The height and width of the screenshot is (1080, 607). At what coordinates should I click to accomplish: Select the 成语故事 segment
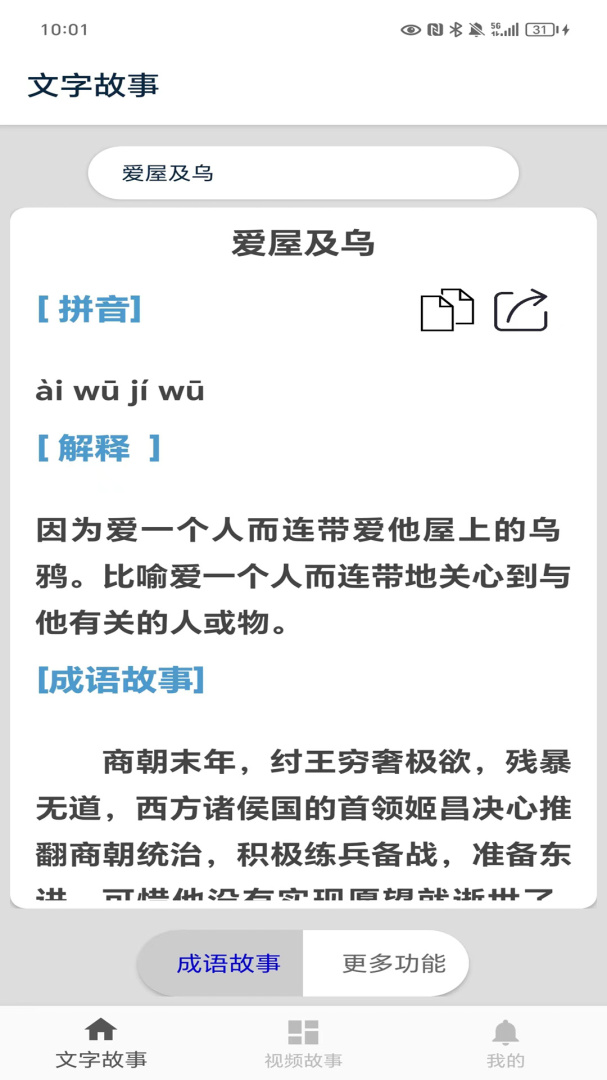[x=228, y=964]
